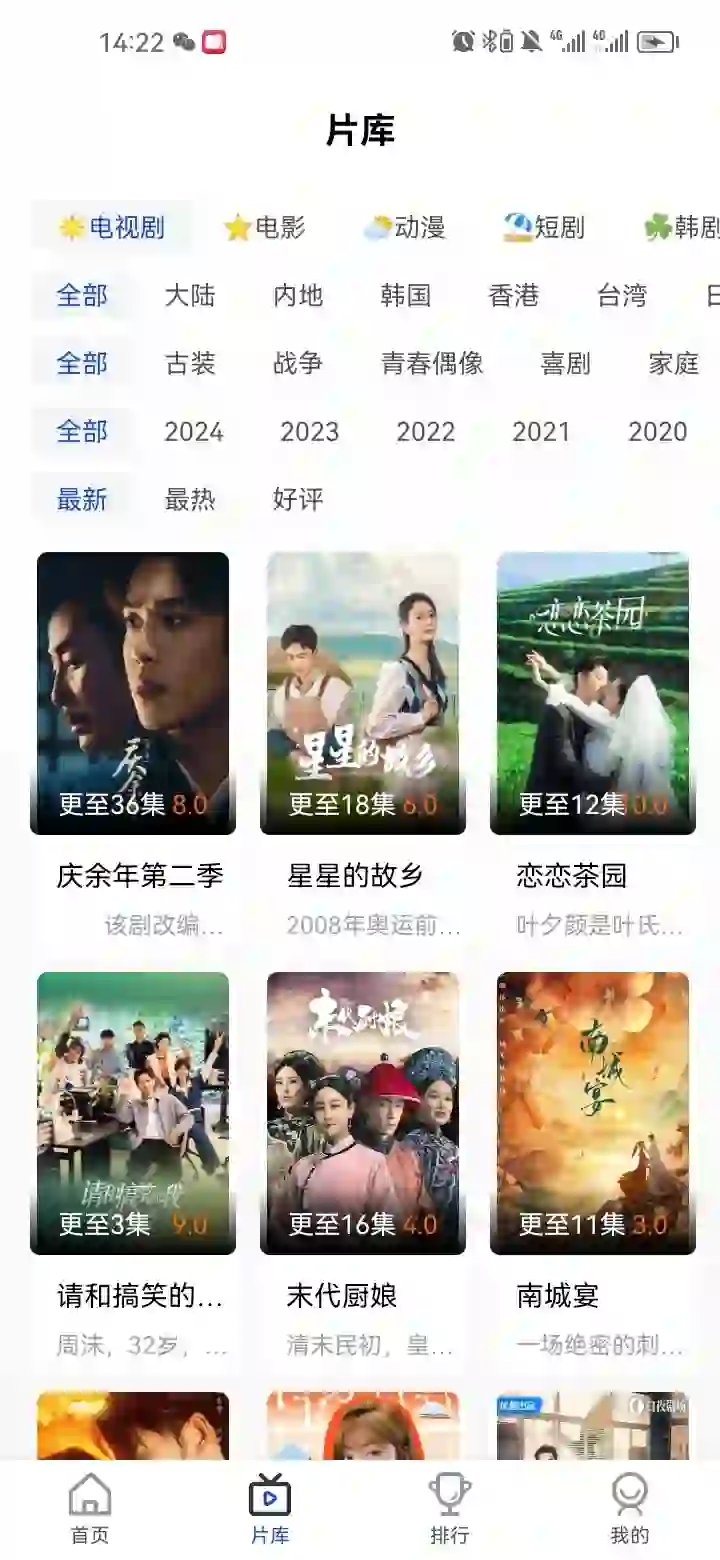The image size is (720, 1560).
Task: Filter shows by year 2021
Action: (541, 432)
